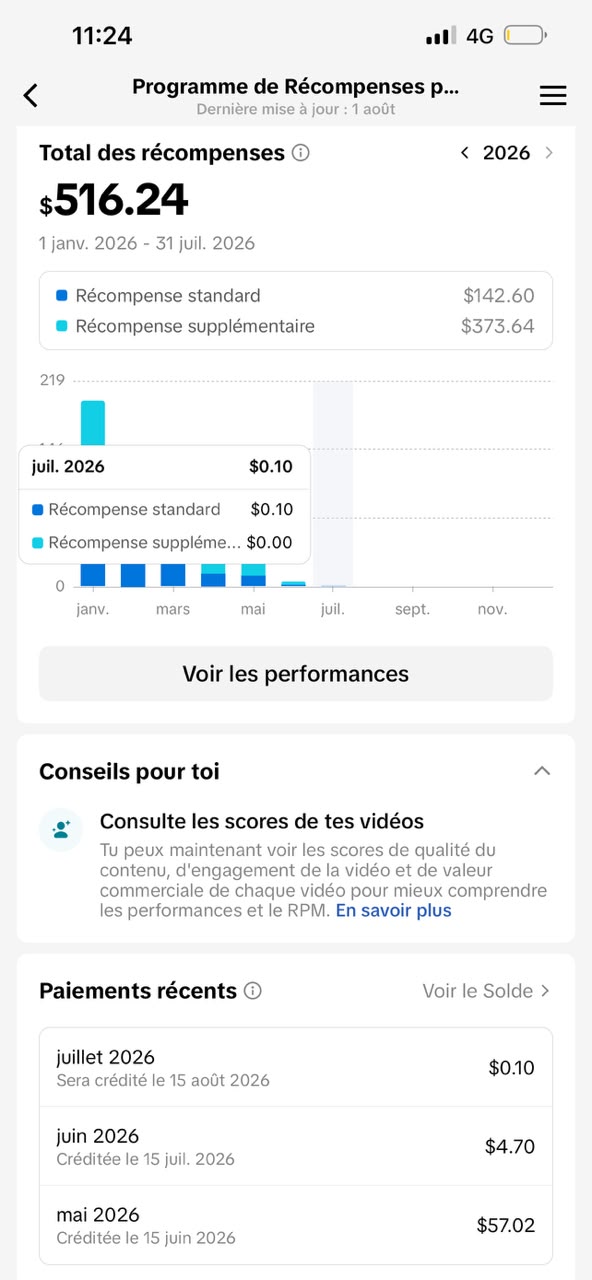Open Voir le Solde

pos(486,991)
